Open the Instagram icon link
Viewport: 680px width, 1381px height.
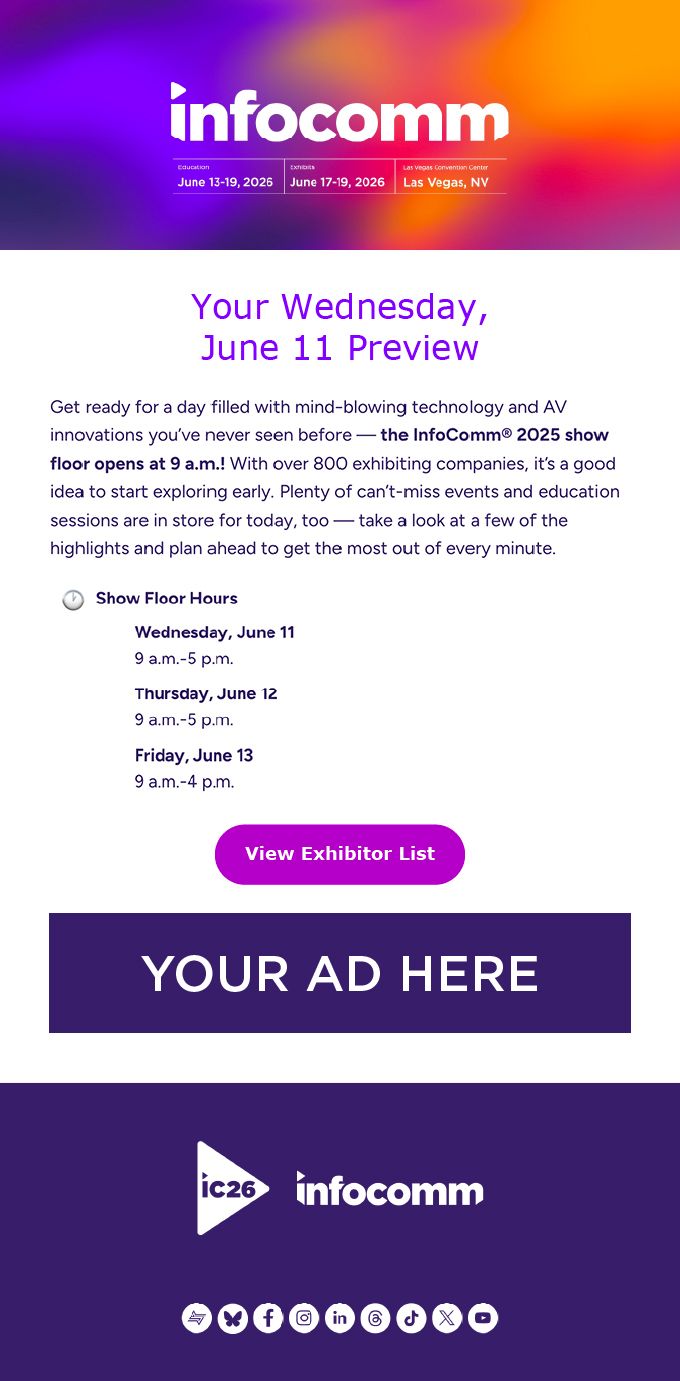point(304,1318)
